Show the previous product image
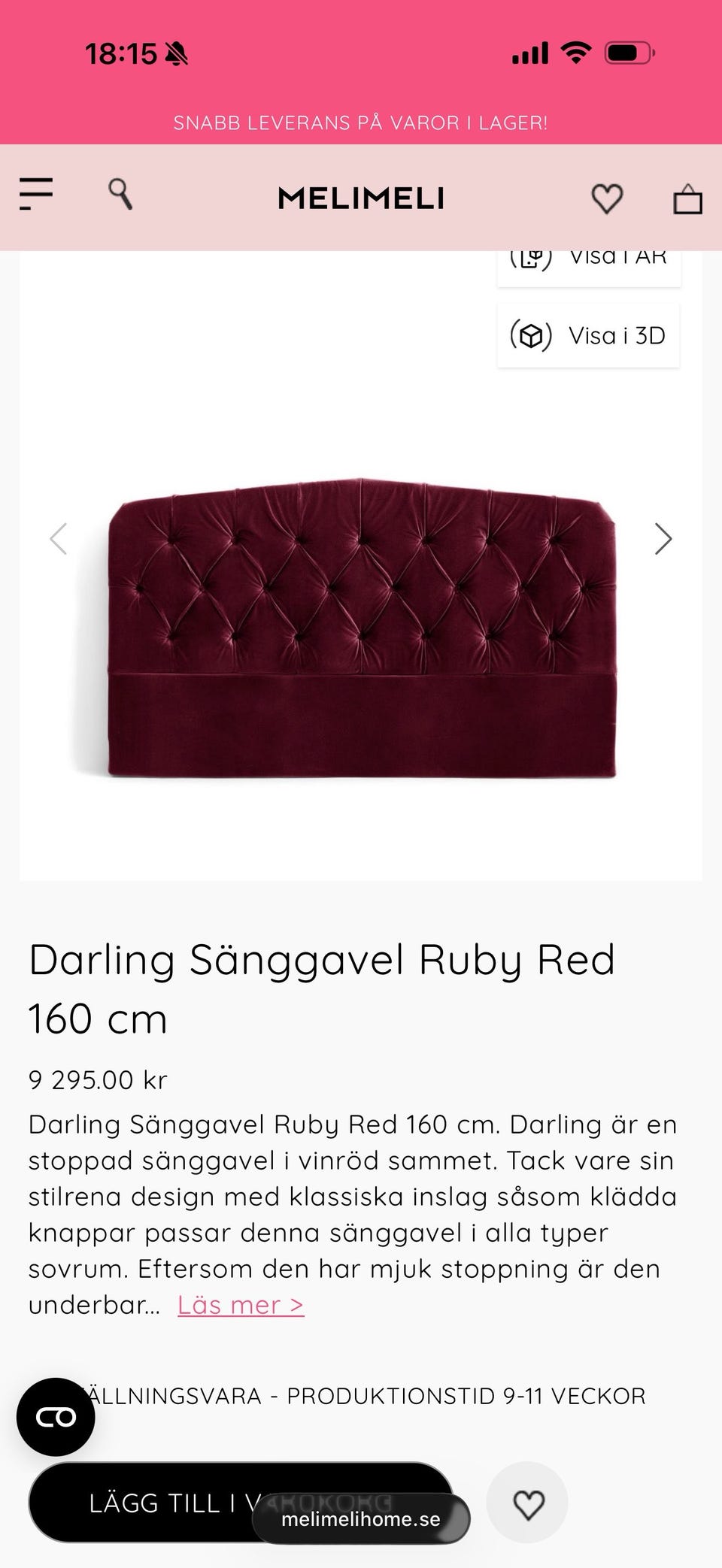 pos(59,539)
